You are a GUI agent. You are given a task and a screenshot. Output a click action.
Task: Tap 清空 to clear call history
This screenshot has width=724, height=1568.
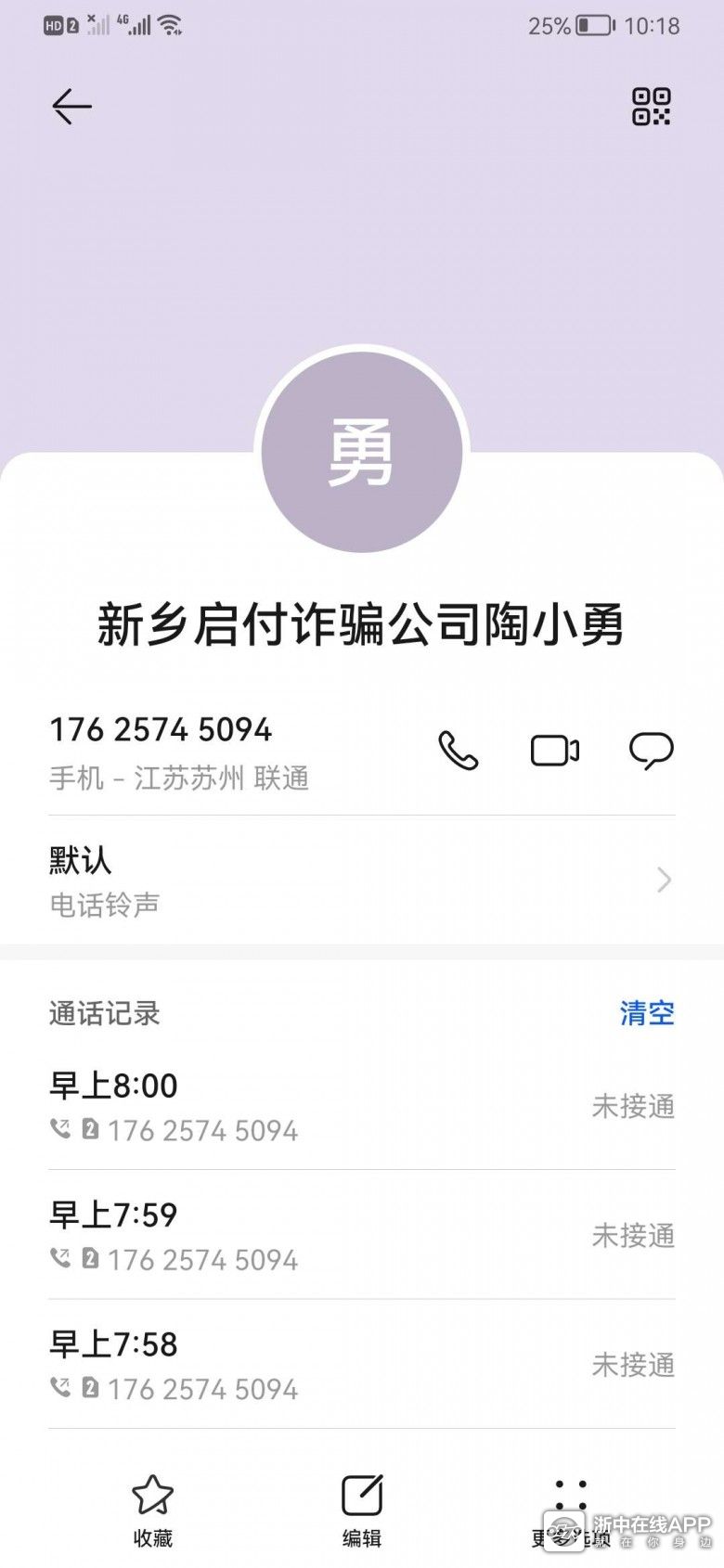click(647, 1012)
